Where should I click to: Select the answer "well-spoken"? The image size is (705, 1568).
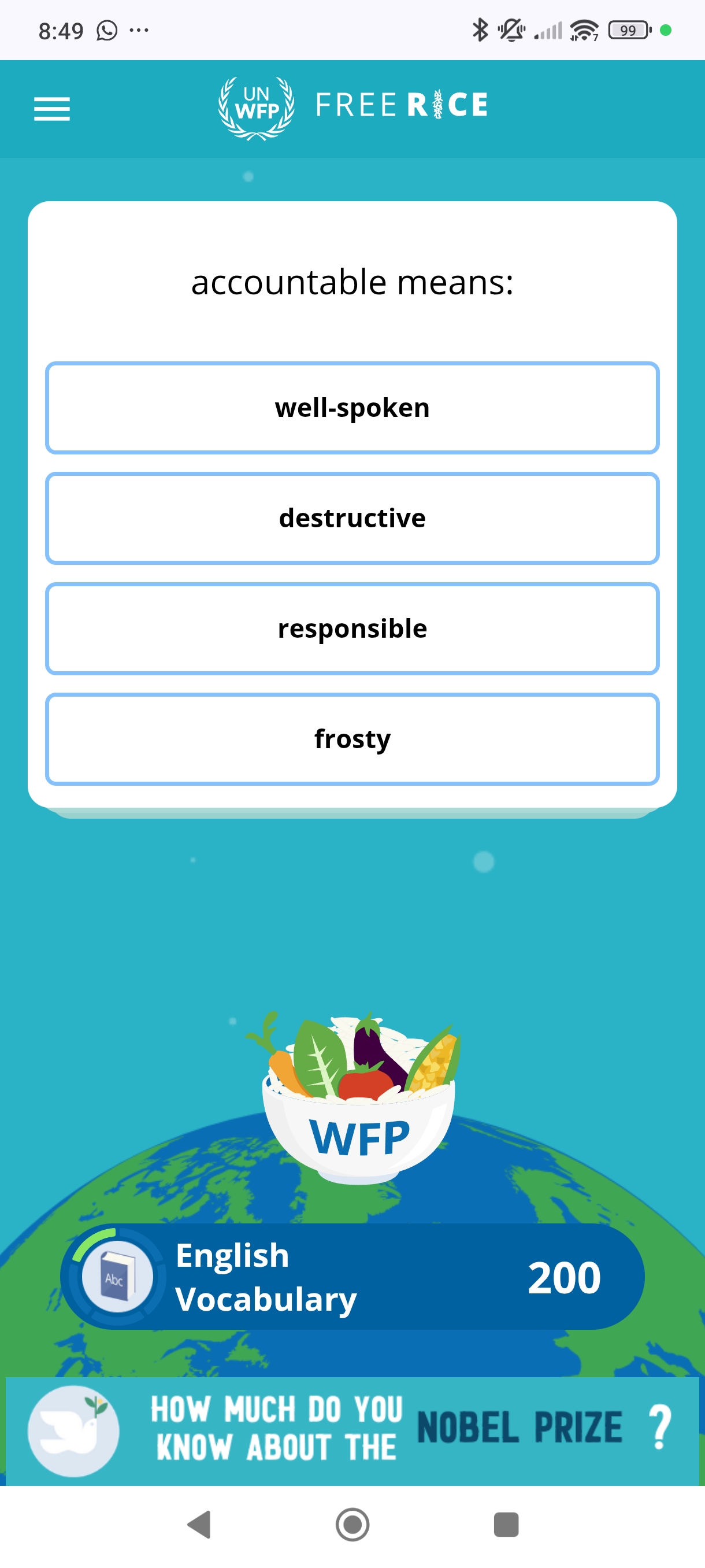(352, 408)
